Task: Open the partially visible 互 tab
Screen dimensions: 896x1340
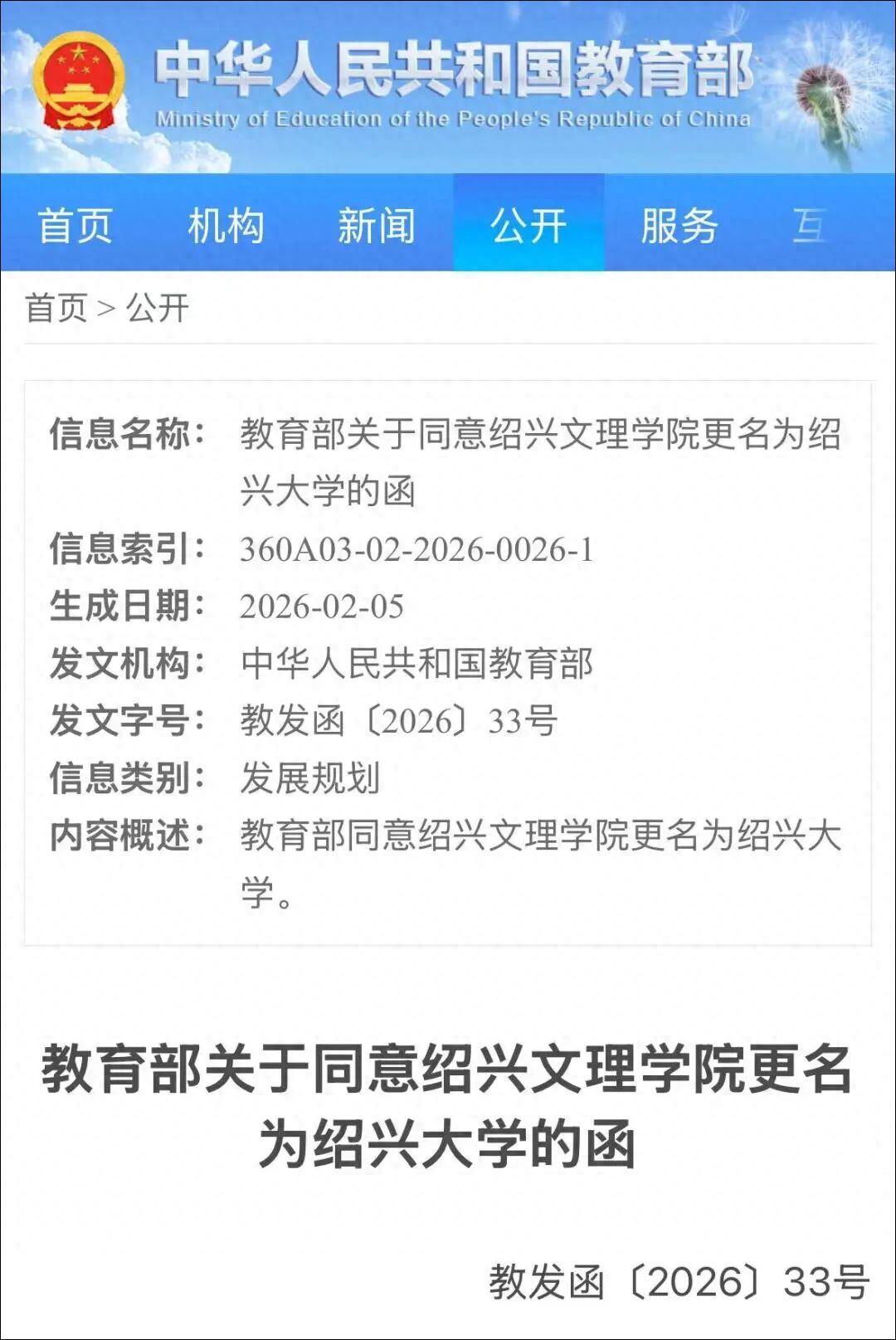Action: click(810, 226)
